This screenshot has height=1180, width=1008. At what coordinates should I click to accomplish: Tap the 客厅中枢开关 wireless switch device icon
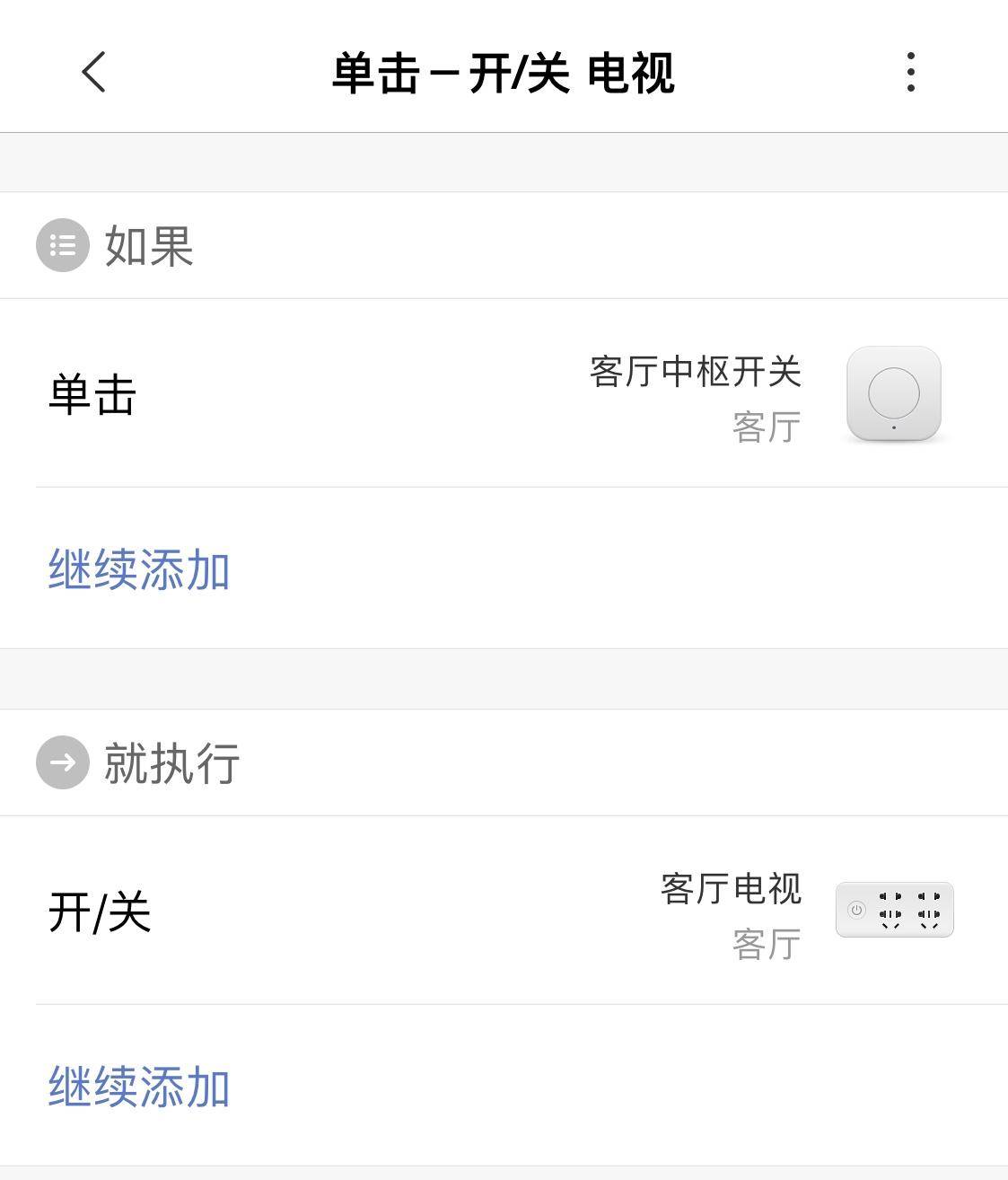(x=894, y=395)
